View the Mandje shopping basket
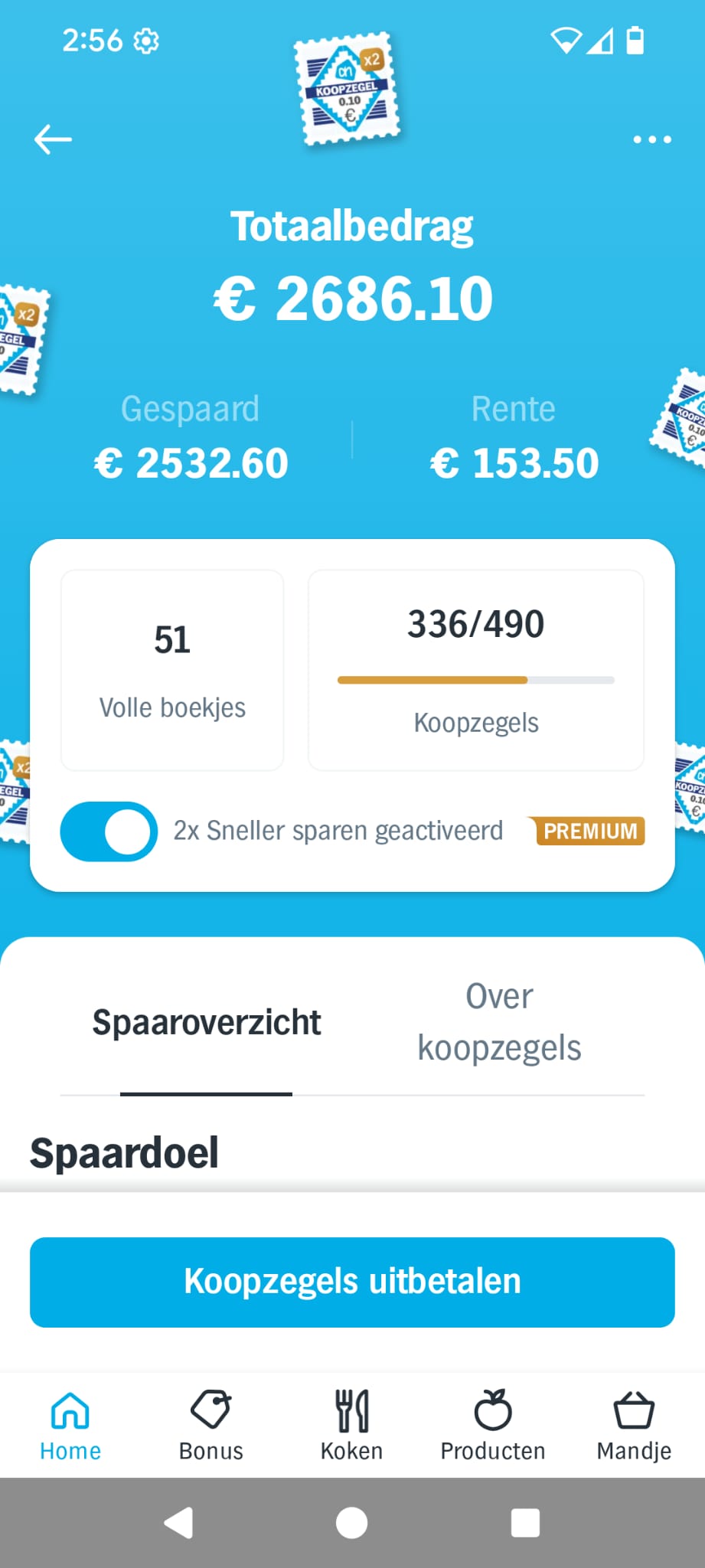This screenshot has height=1568, width=705. [x=634, y=1426]
